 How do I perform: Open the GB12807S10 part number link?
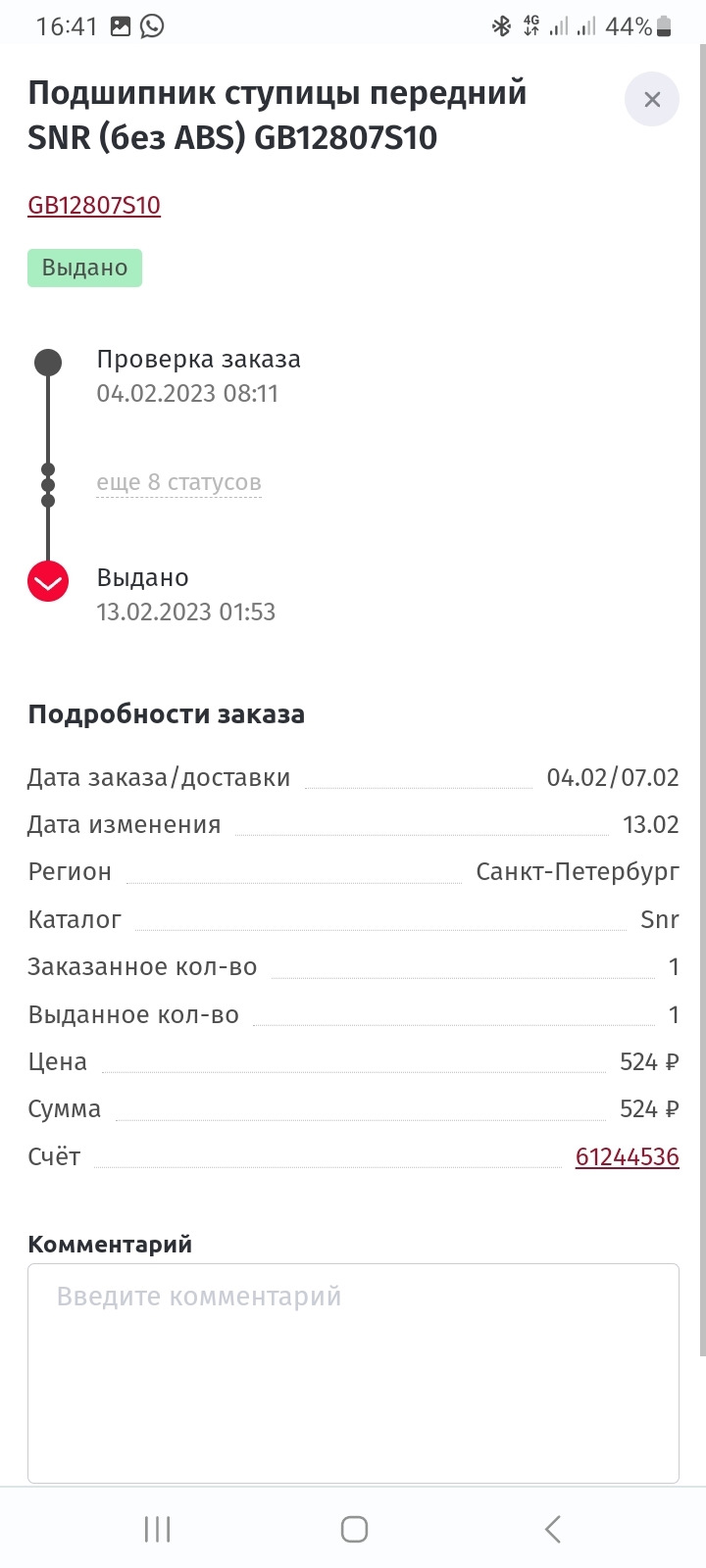coord(94,205)
